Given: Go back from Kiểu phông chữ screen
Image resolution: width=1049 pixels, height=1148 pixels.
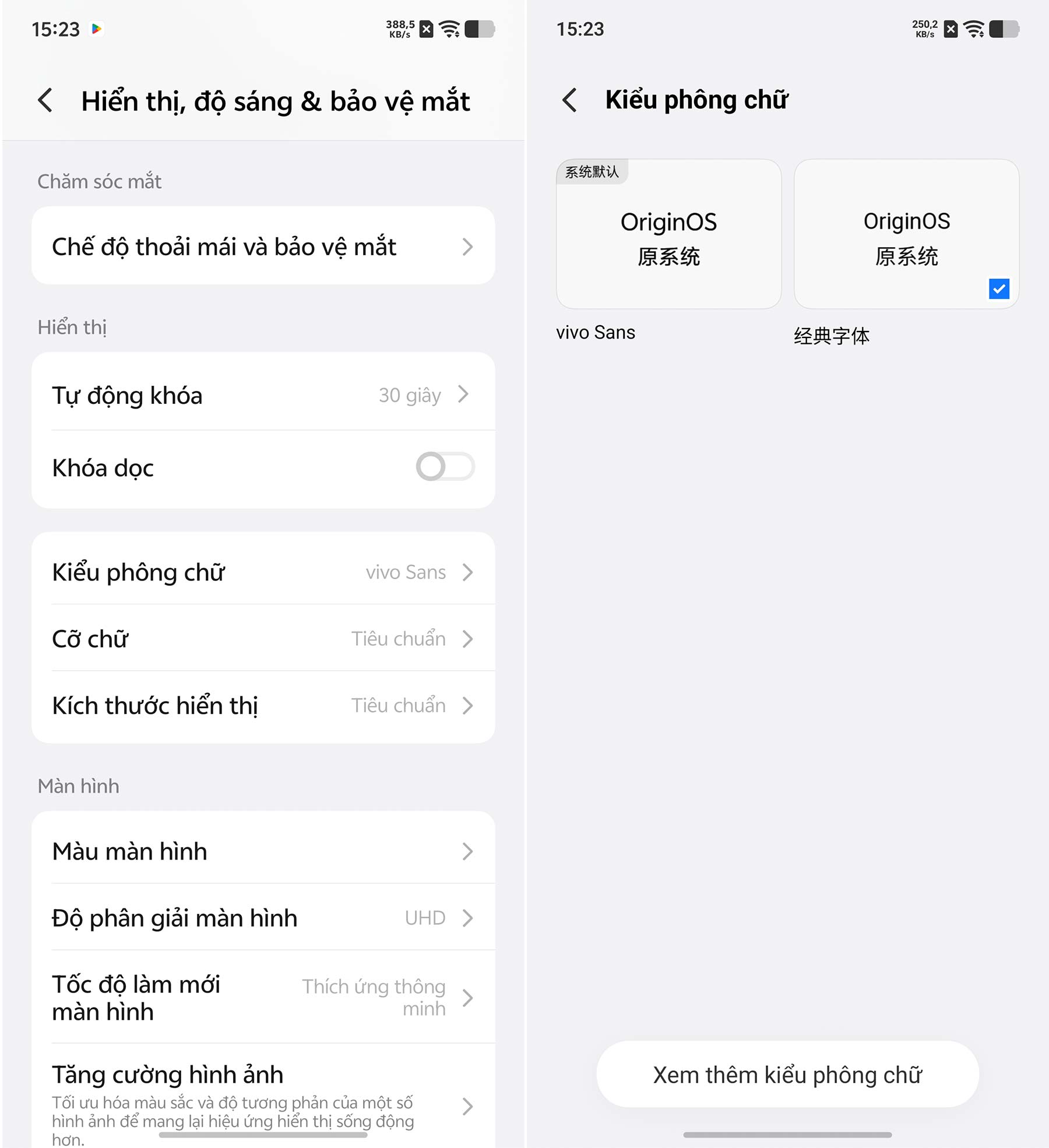Looking at the screenshot, I should tap(570, 100).
